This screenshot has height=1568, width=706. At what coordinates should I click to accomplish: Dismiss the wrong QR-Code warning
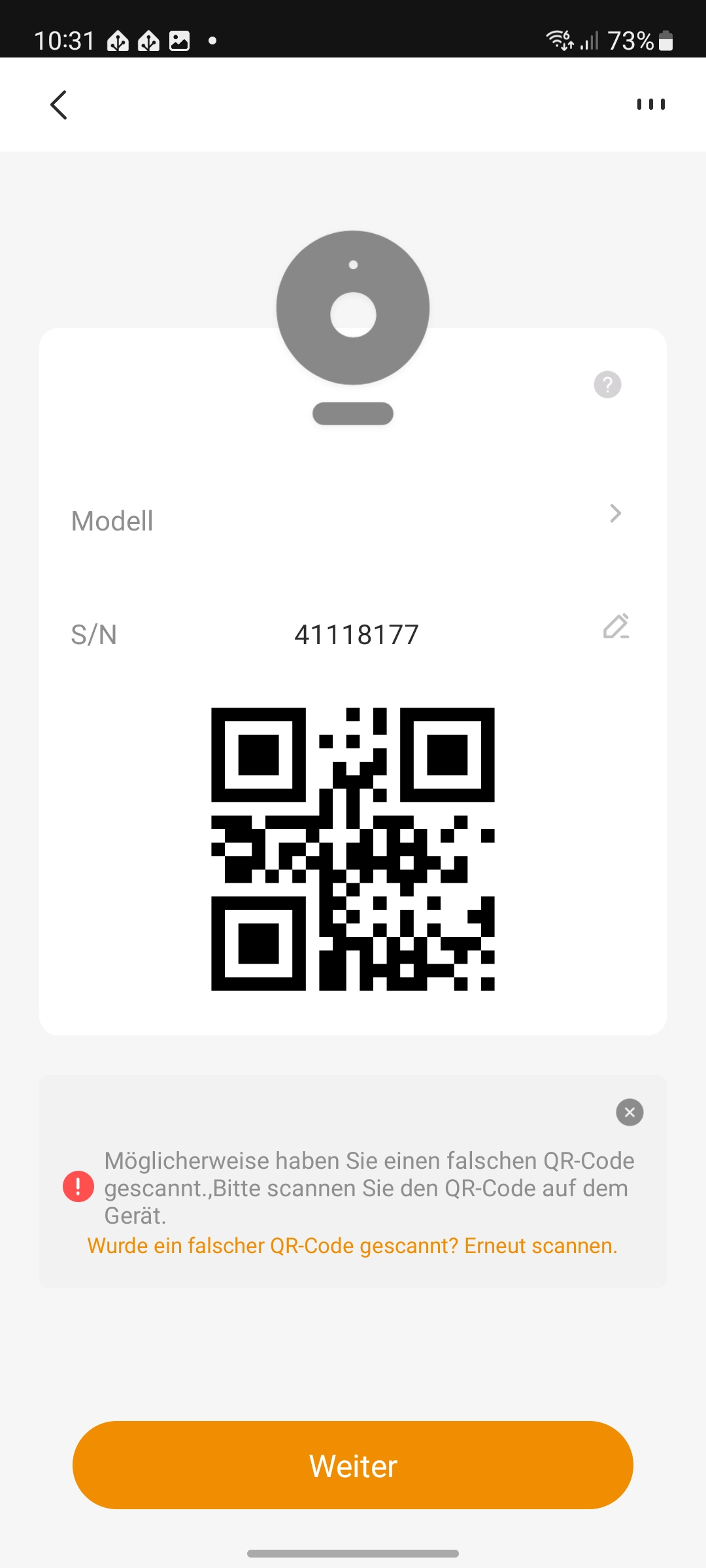point(630,1112)
